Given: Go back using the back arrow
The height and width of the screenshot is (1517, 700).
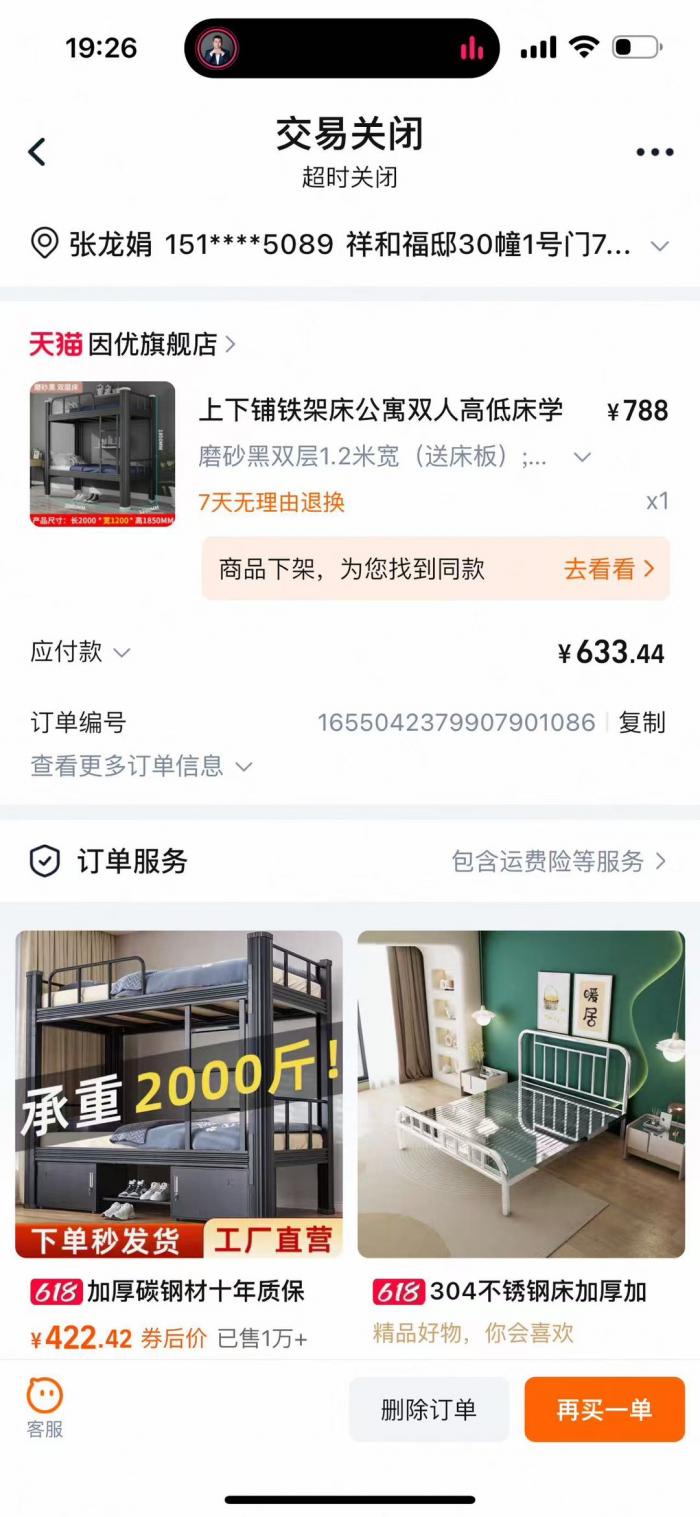Looking at the screenshot, I should (37, 152).
